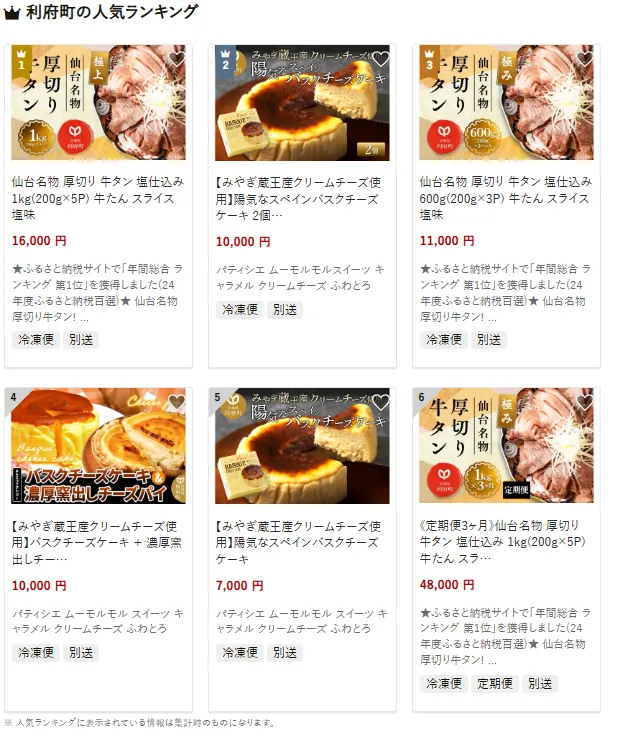
Task: Favorite the rank 1 beef tongue 1kg item
Action: point(176,59)
